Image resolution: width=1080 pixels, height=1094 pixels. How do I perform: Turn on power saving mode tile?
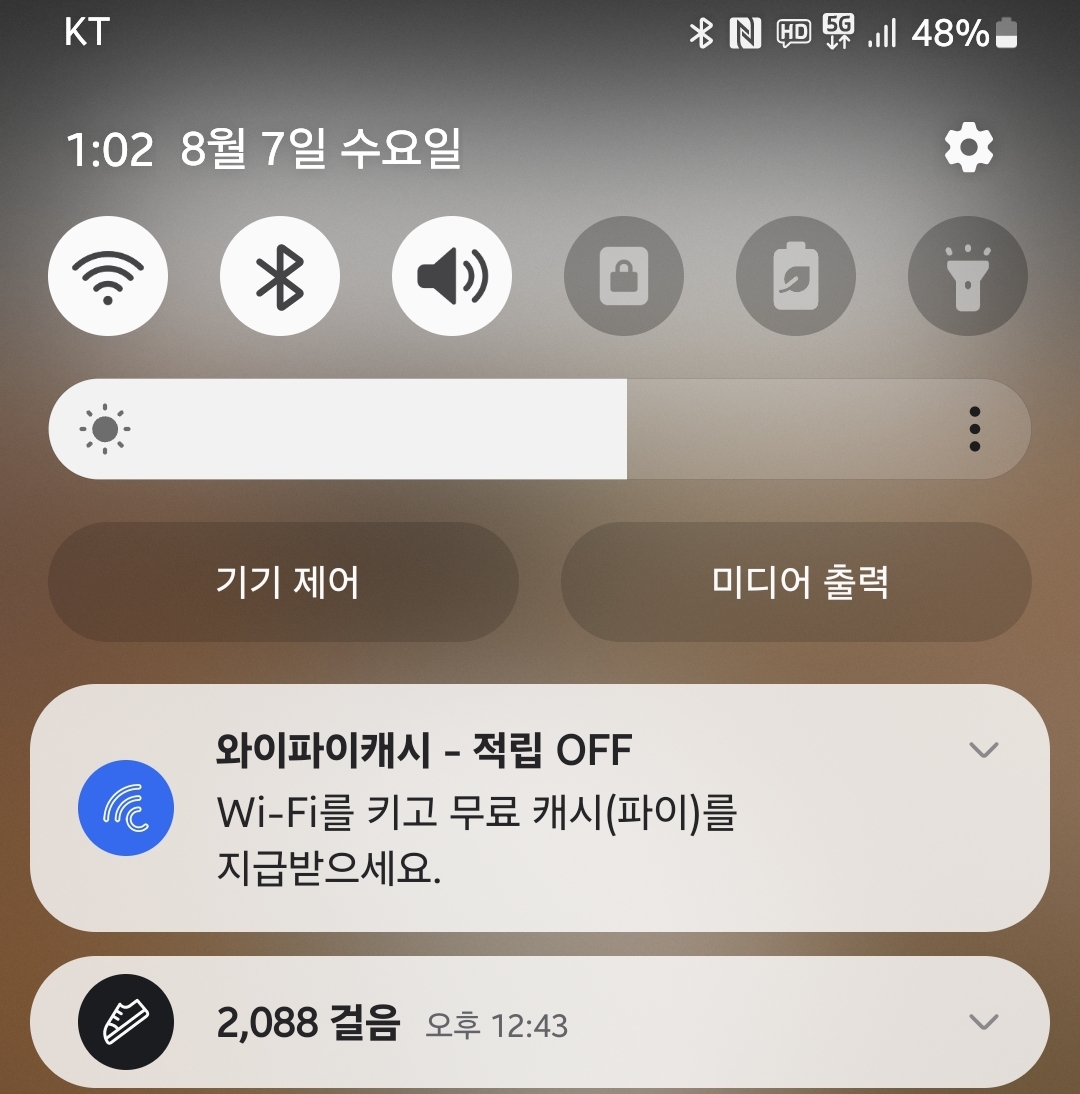(796, 276)
